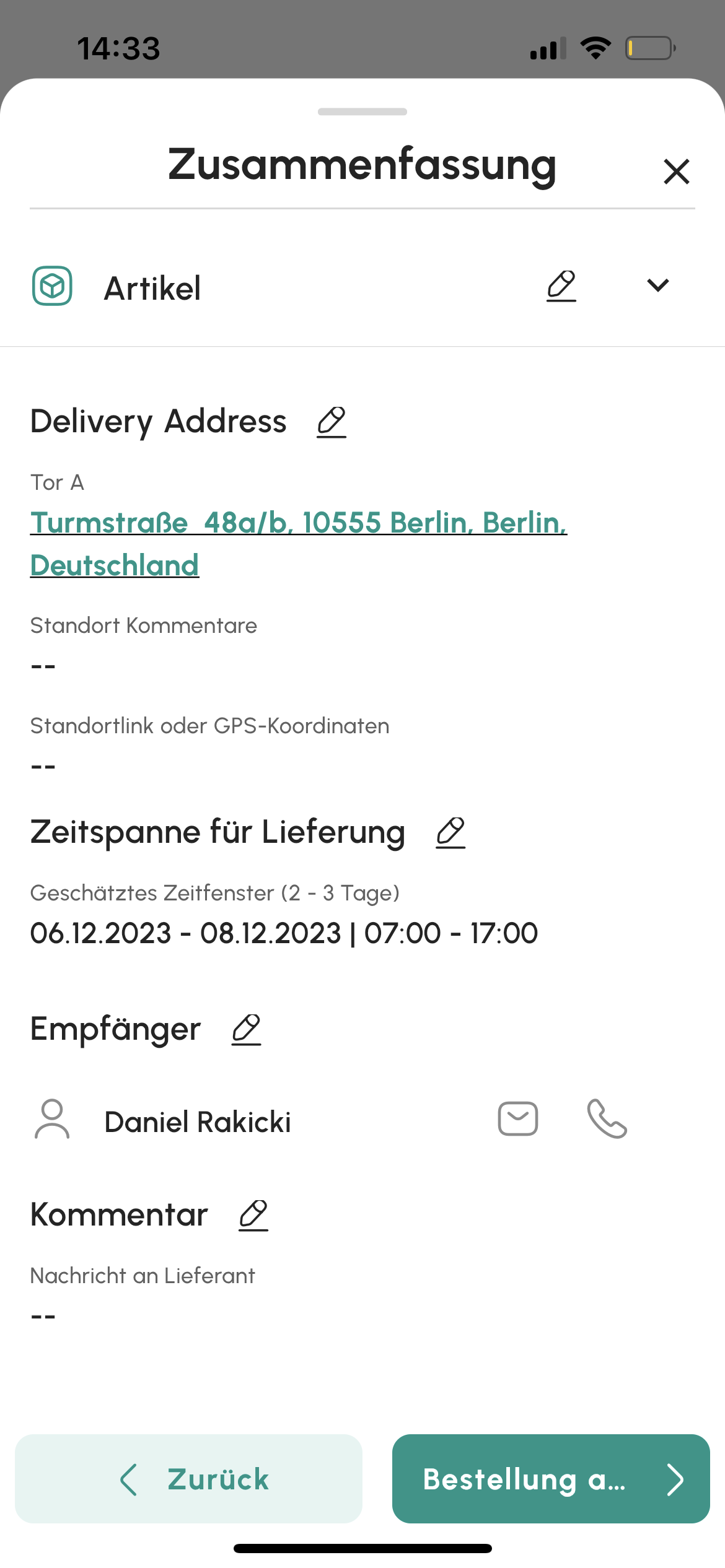Expand the Artikel section chevron
The width and height of the screenshot is (725, 1568).
(x=657, y=285)
